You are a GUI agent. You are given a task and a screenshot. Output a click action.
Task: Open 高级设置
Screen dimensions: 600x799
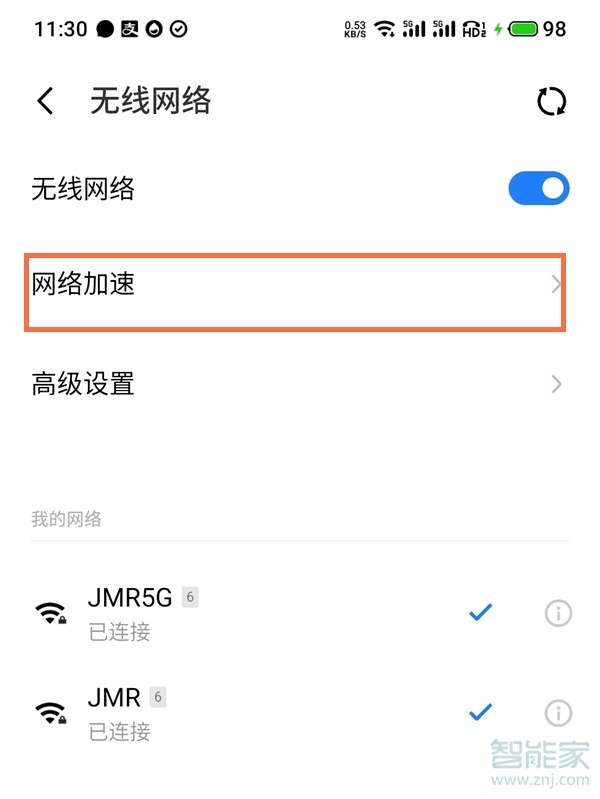pos(295,384)
